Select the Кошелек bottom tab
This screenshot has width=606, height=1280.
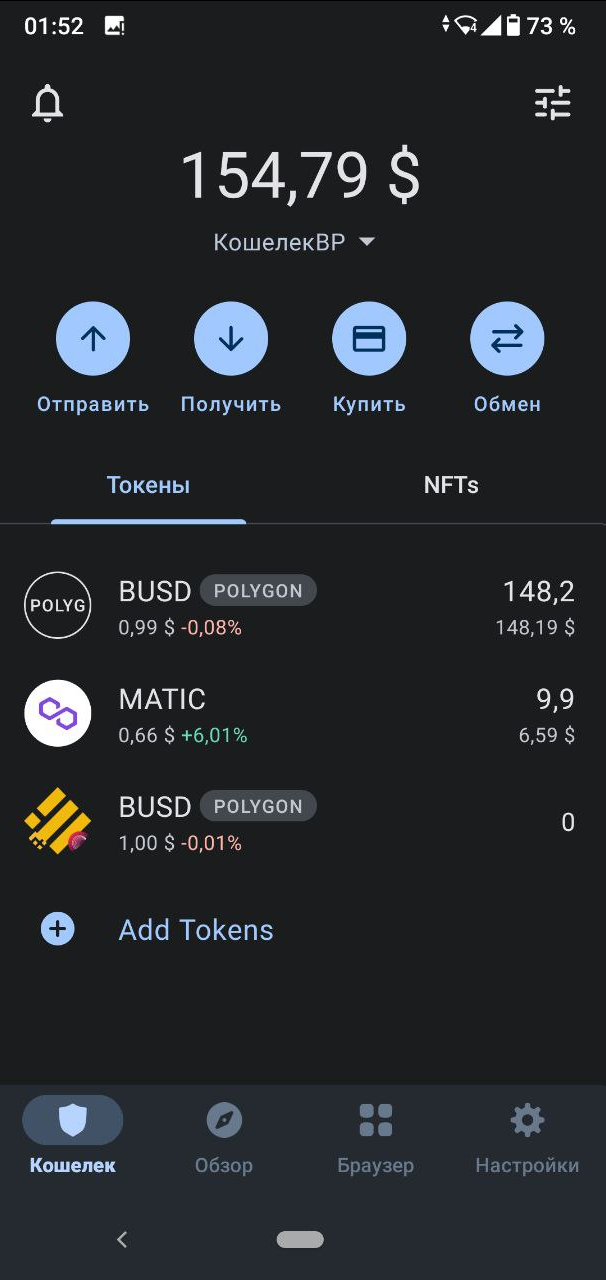point(73,1136)
